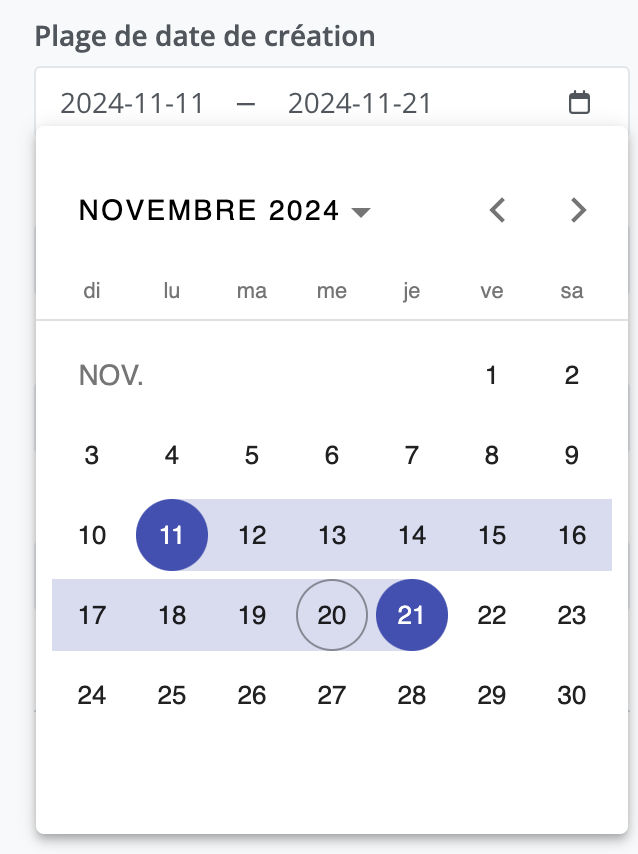Select November 9

pos(571,456)
